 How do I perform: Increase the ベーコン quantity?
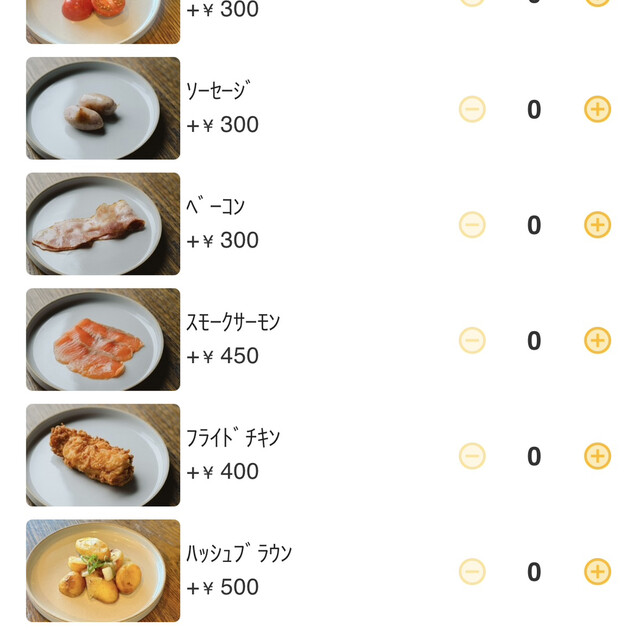tap(597, 225)
